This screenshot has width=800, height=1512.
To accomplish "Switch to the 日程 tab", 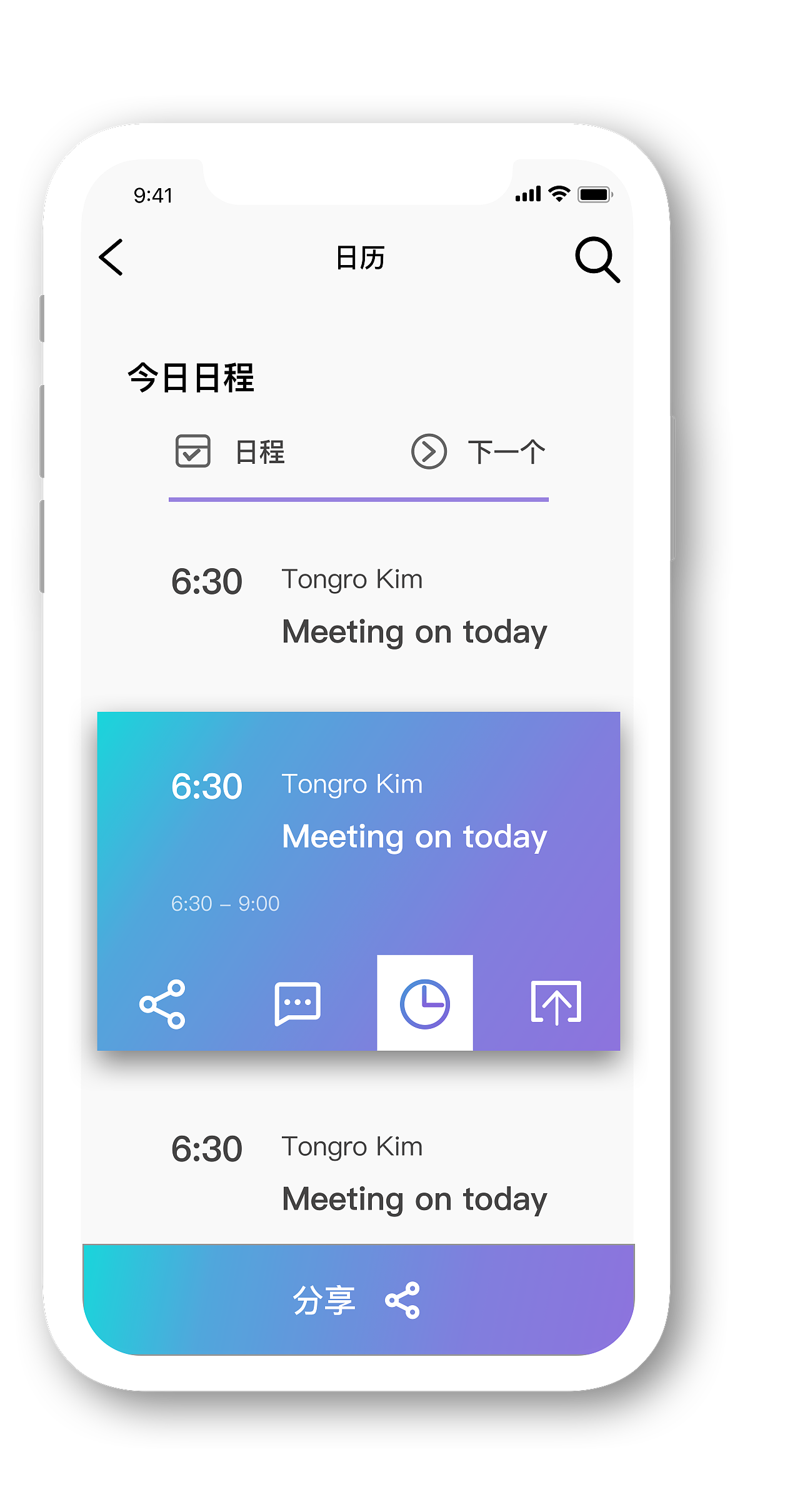I will (x=230, y=452).
